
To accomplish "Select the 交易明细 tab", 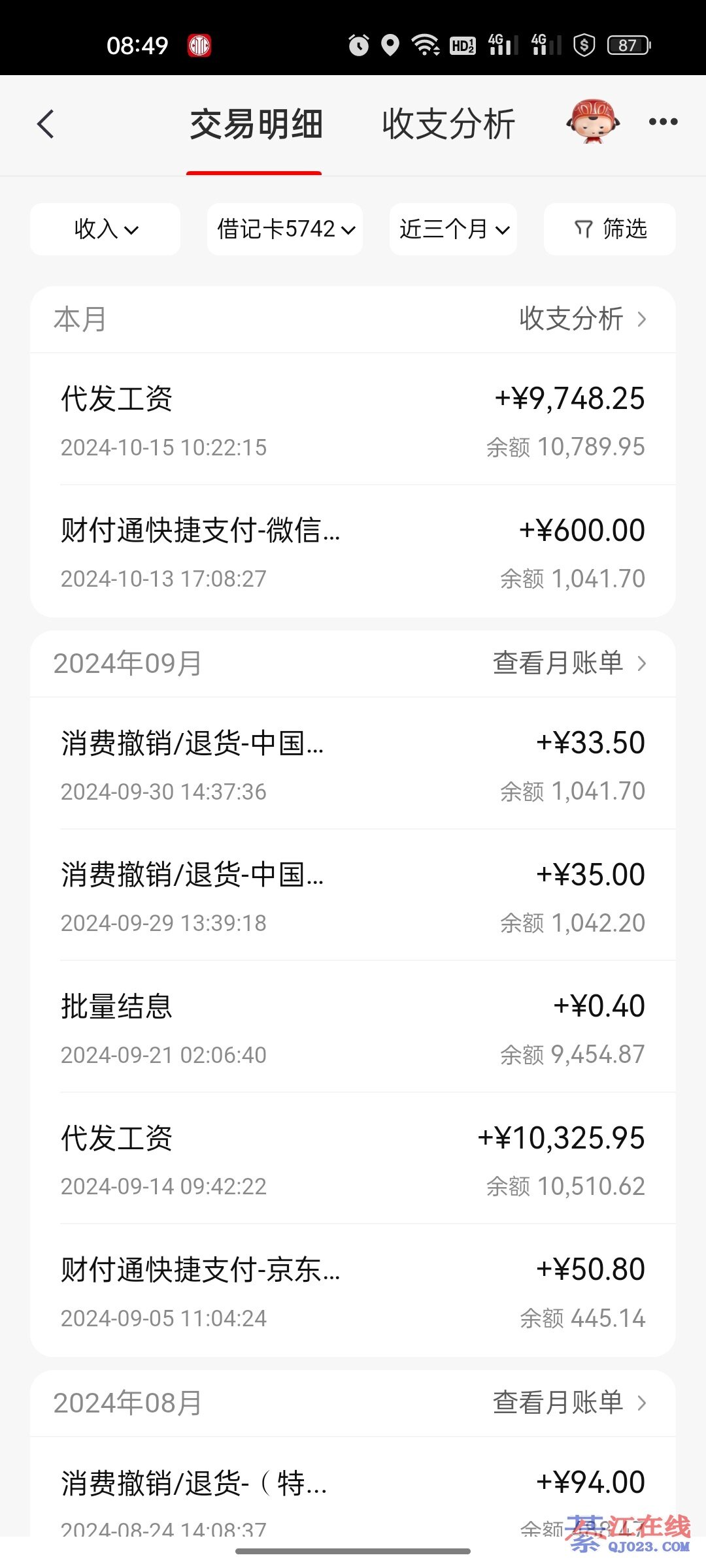I will [x=256, y=124].
